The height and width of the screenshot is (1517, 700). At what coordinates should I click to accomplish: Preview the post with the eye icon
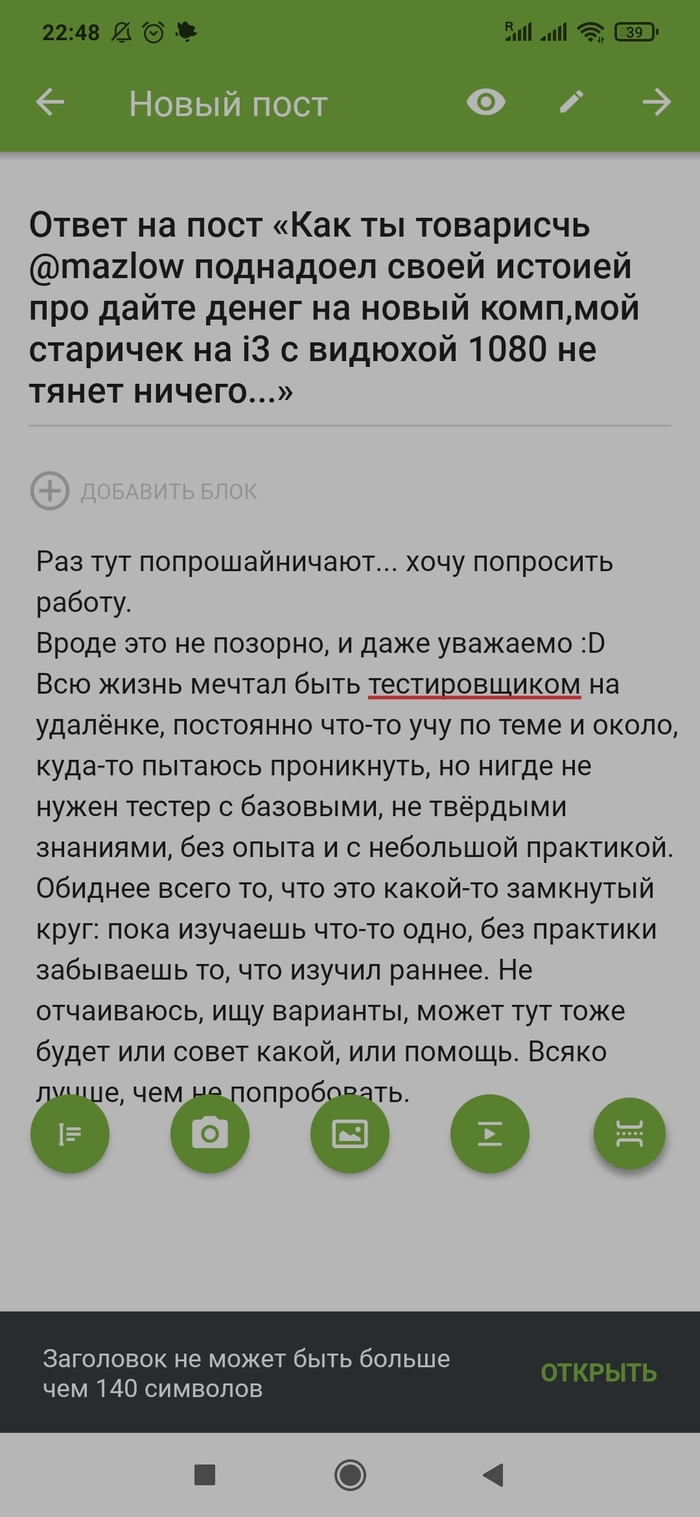tap(486, 102)
